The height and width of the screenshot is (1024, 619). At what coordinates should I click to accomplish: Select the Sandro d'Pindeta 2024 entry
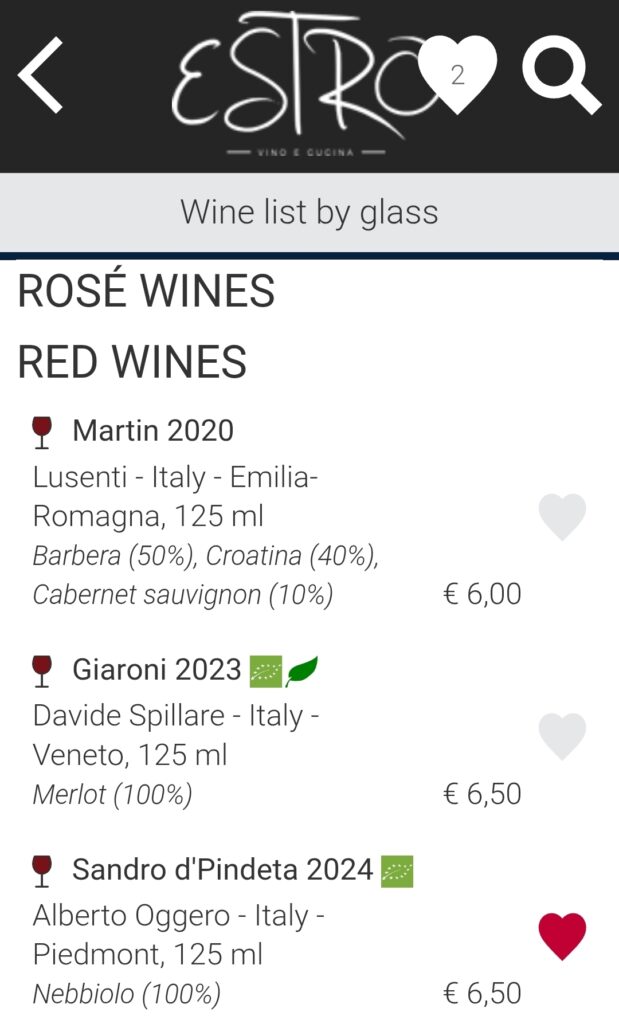click(222, 870)
